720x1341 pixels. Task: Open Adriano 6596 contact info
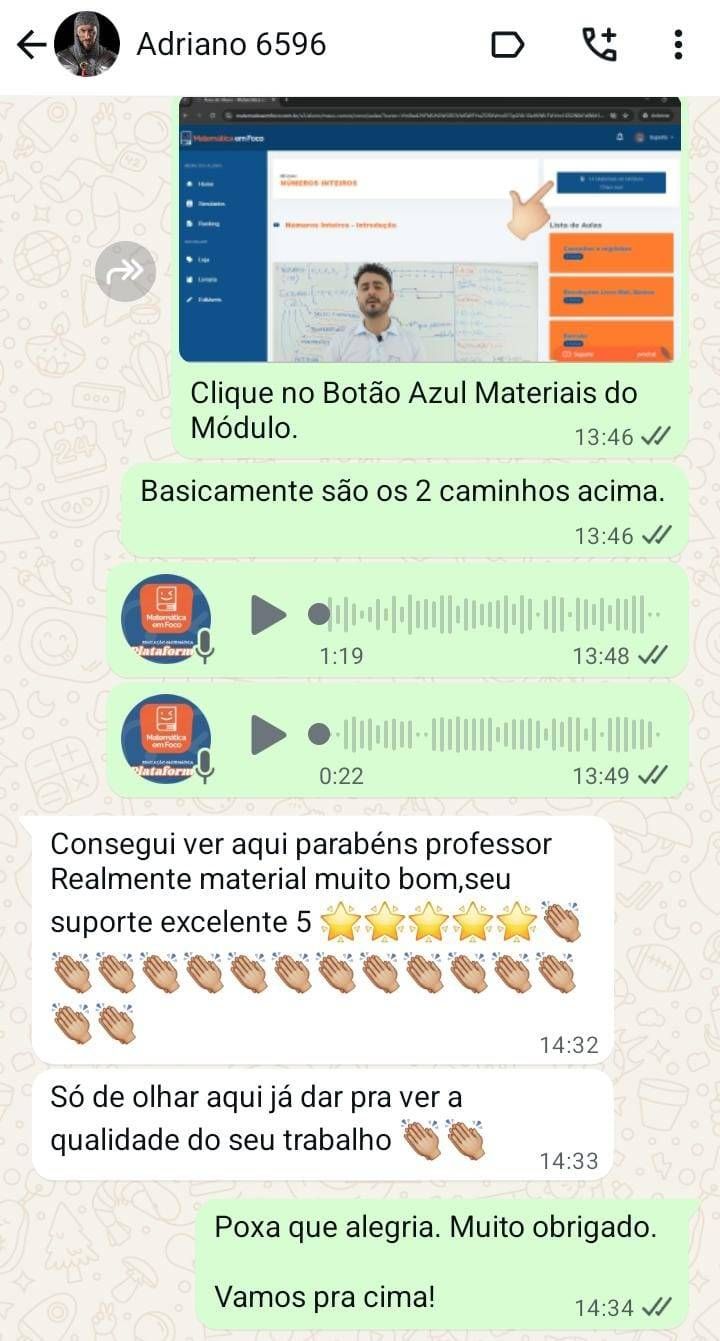click(x=231, y=45)
